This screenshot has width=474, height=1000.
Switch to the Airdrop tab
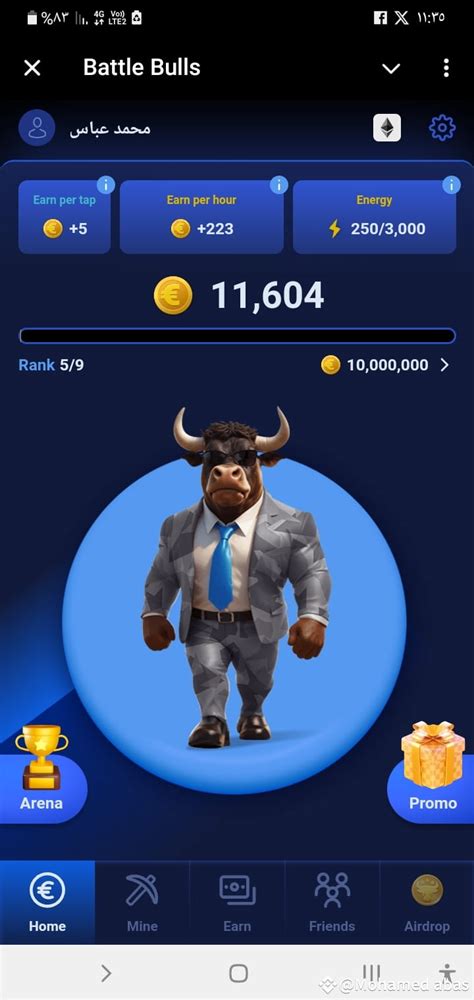click(427, 902)
